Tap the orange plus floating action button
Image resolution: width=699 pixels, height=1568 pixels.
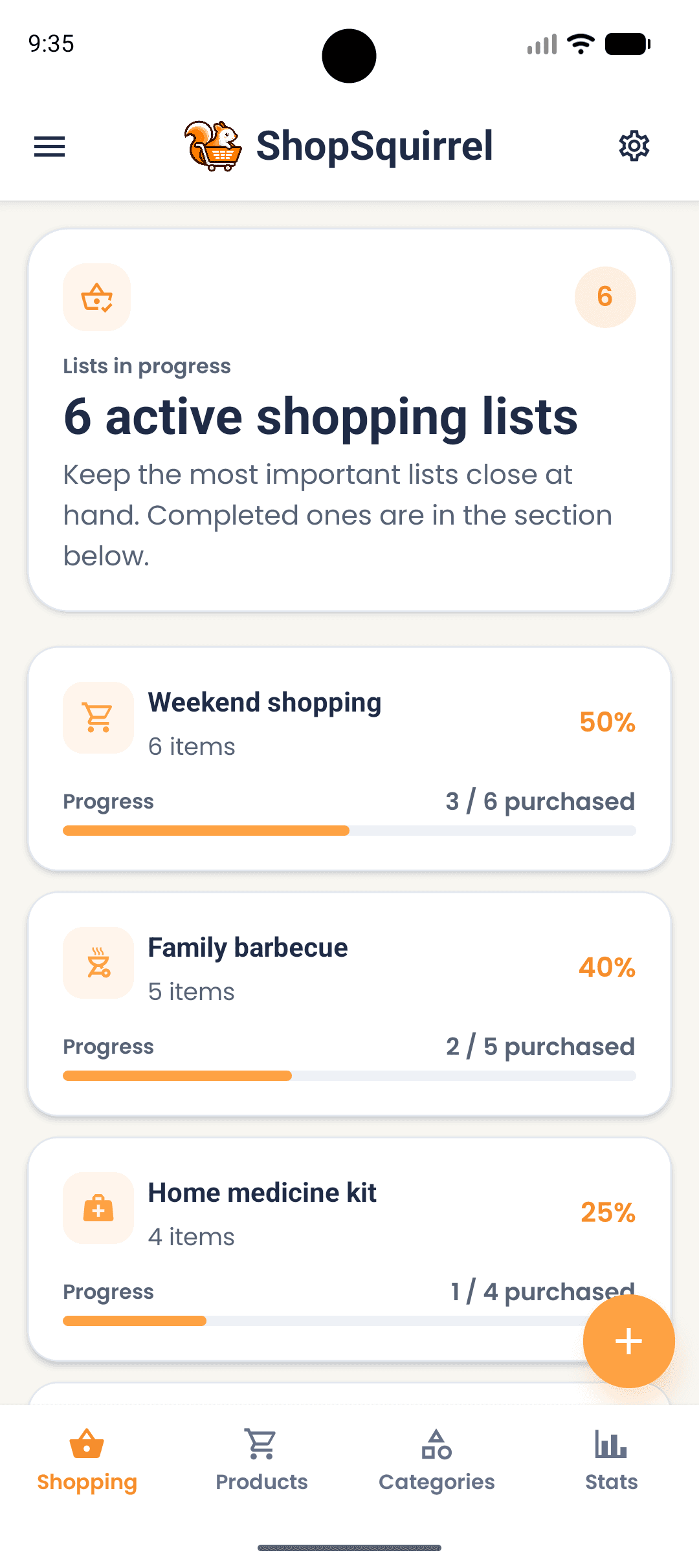(627, 1341)
